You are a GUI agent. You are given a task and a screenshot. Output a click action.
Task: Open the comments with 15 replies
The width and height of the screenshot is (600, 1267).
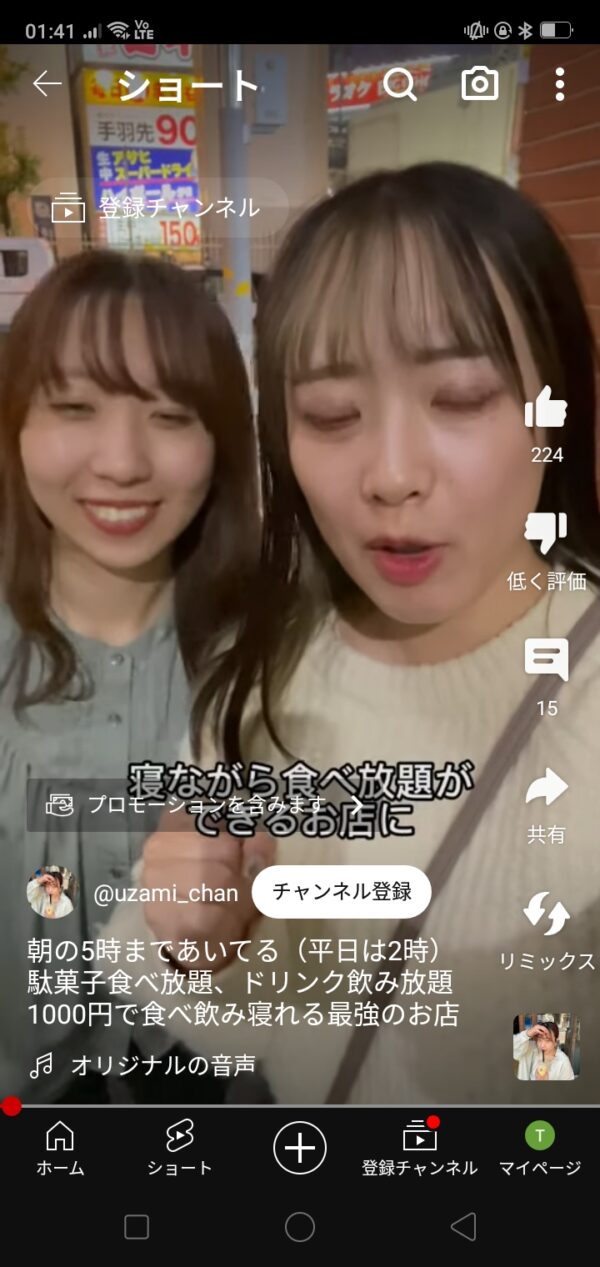tap(546, 661)
